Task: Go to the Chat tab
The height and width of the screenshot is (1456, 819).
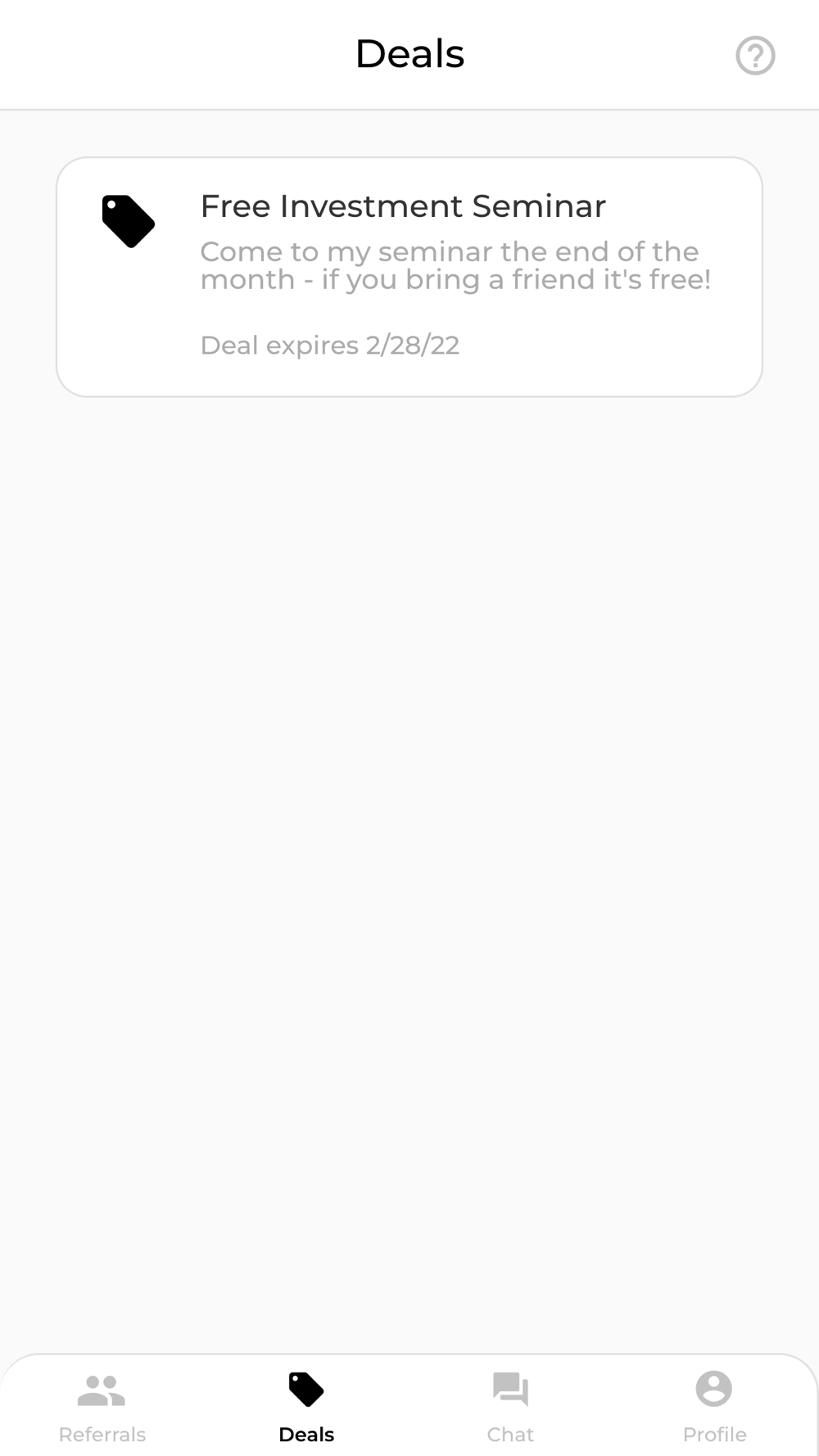Action: pyautogui.click(x=510, y=1409)
